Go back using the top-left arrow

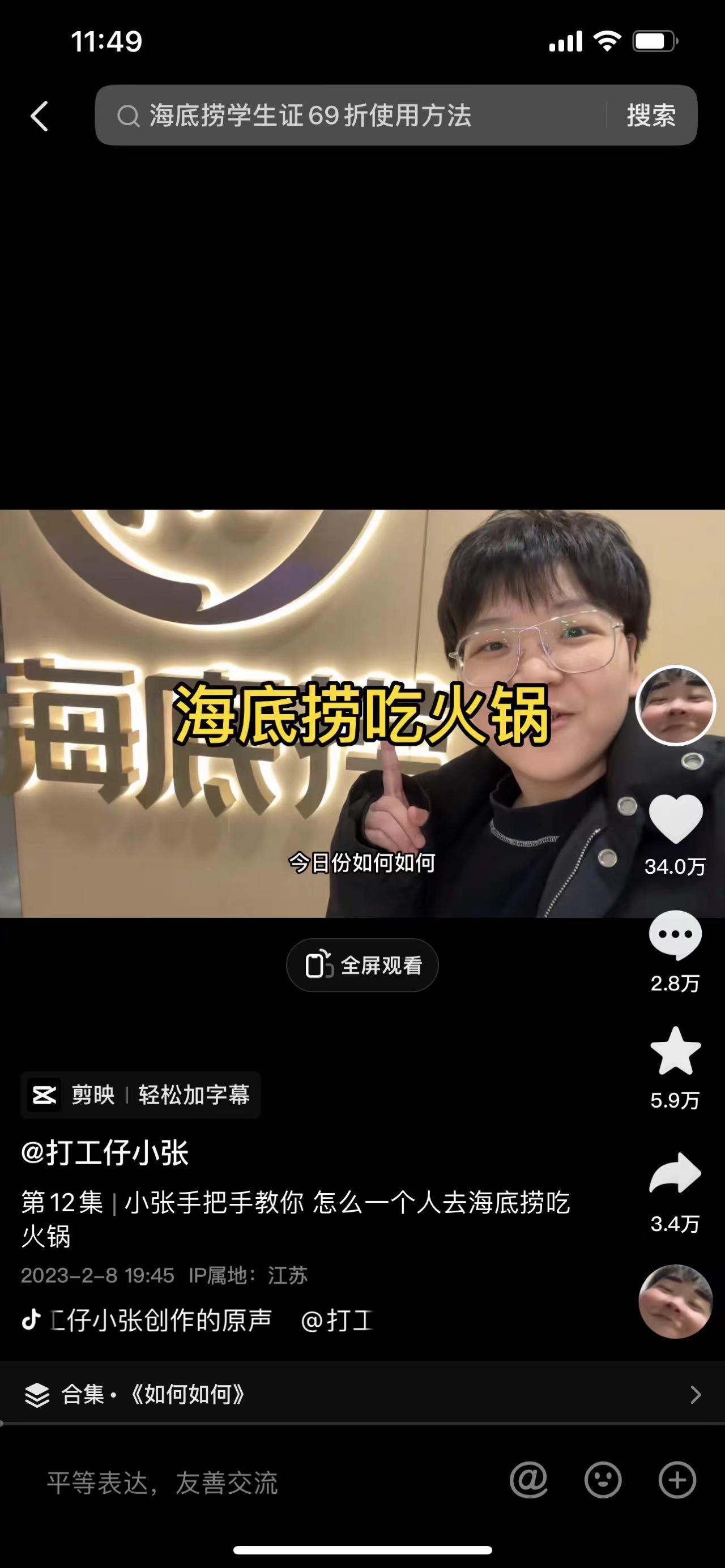(40, 116)
